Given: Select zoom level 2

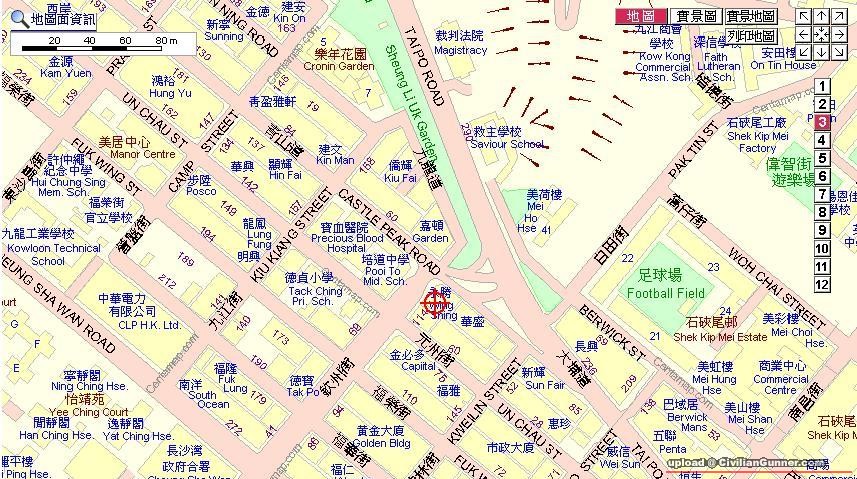Looking at the screenshot, I should click(x=822, y=105).
